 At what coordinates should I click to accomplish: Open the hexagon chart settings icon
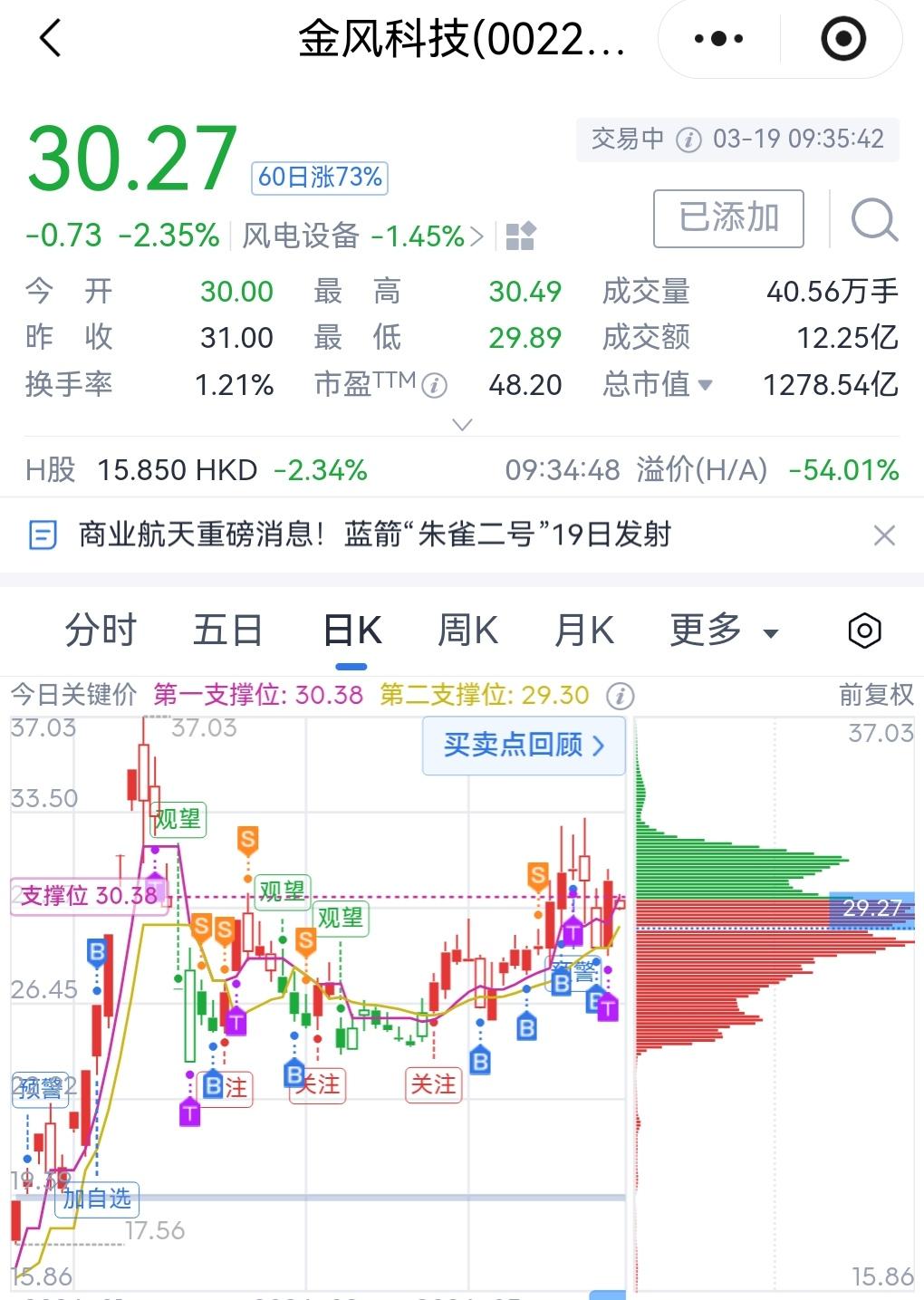coord(863,630)
